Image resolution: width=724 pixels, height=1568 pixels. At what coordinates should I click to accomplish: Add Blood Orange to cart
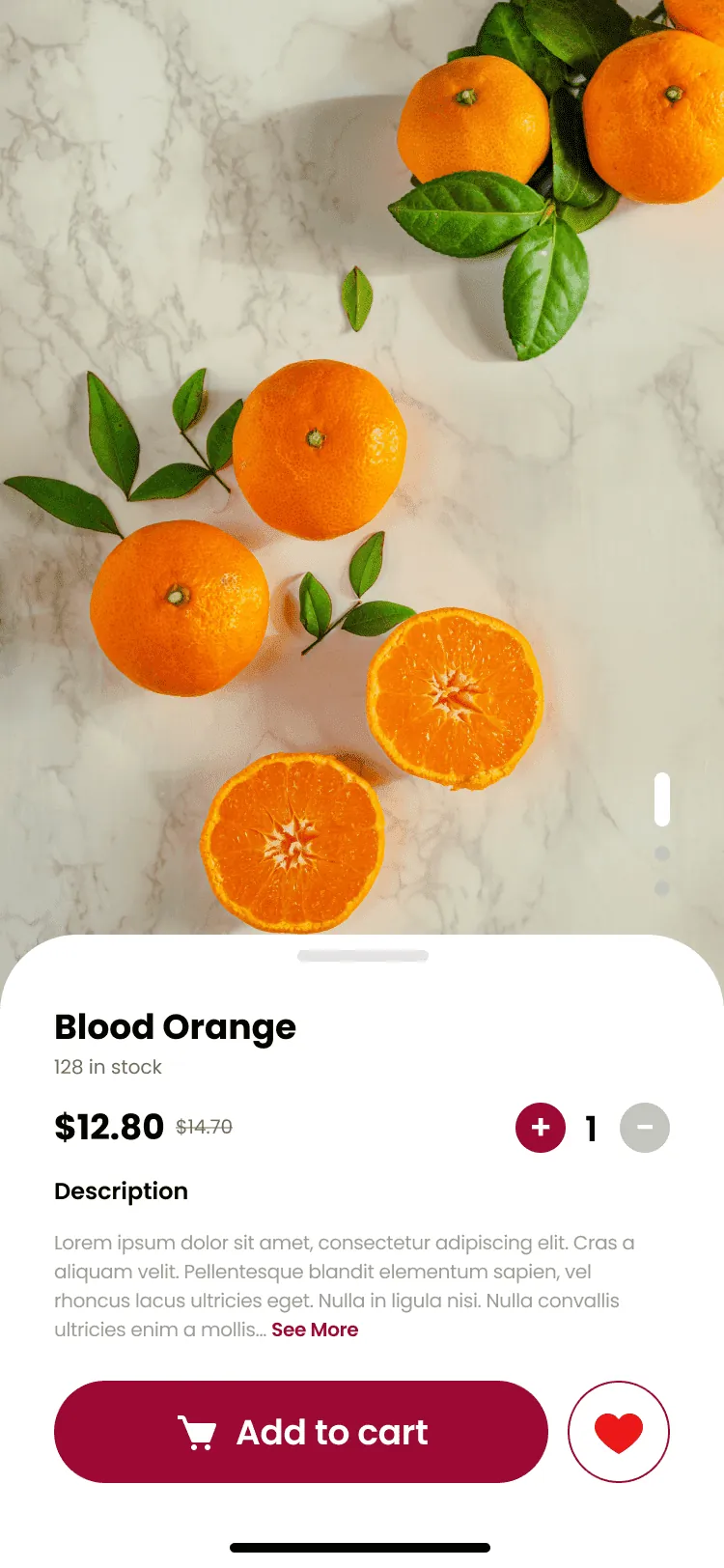tap(301, 1432)
